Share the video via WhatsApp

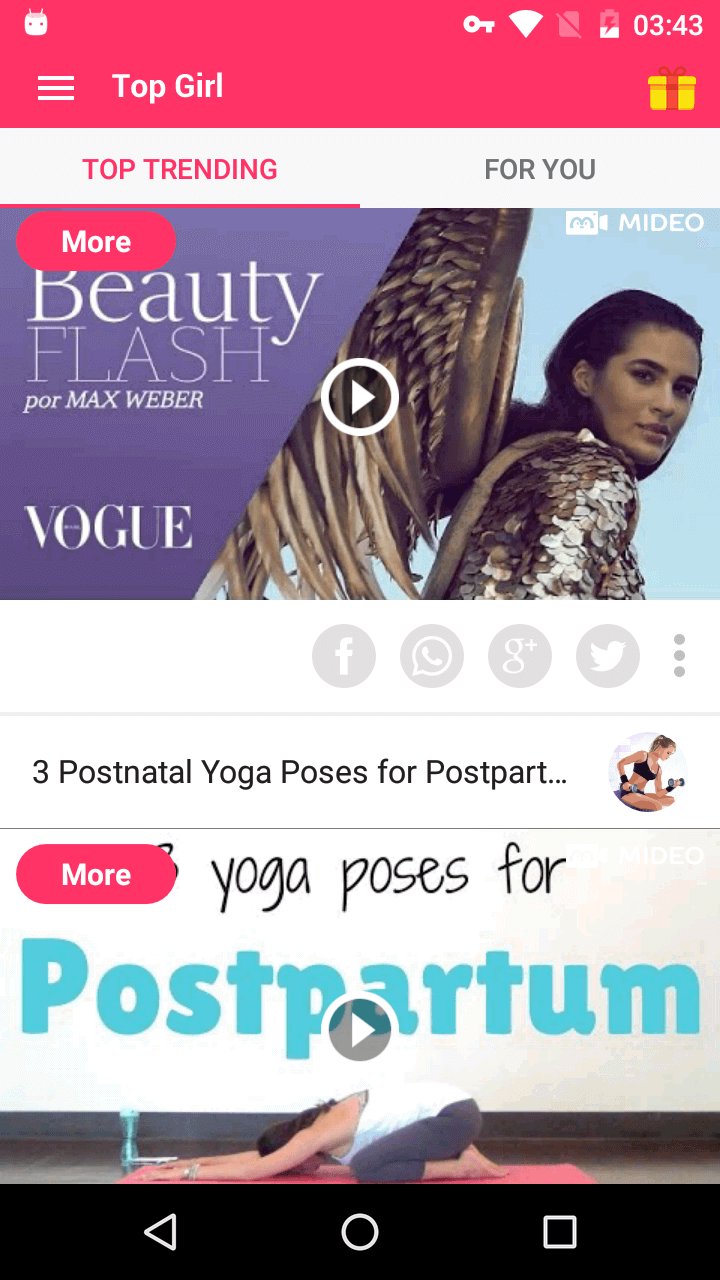point(431,656)
